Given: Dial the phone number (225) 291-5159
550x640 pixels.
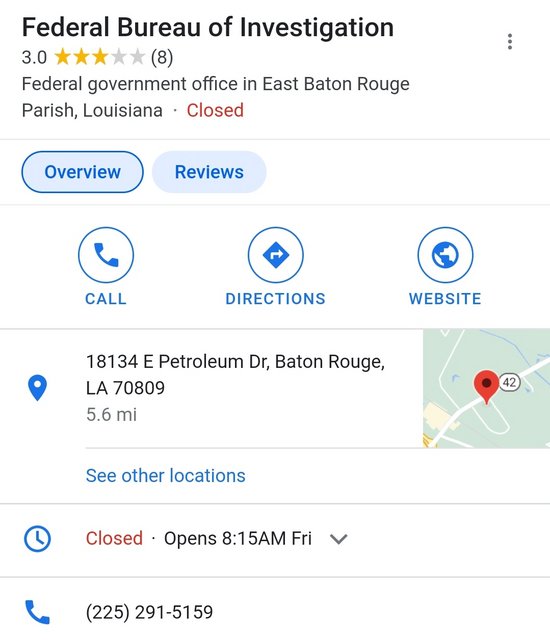Looking at the screenshot, I should pos(149,612).
